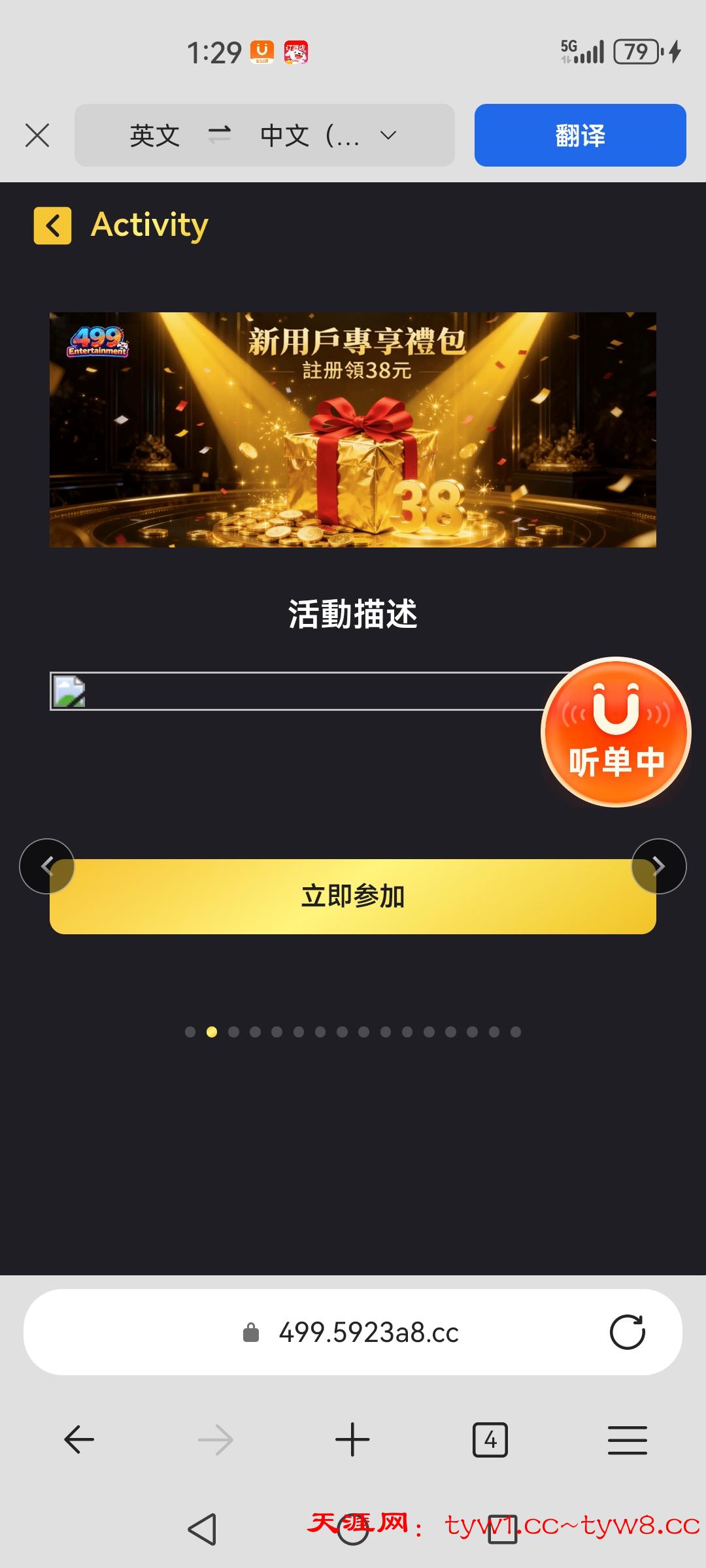This screenshot has height=1568, width=706.
Task: Show the previous activity slide
Action: 46,866
